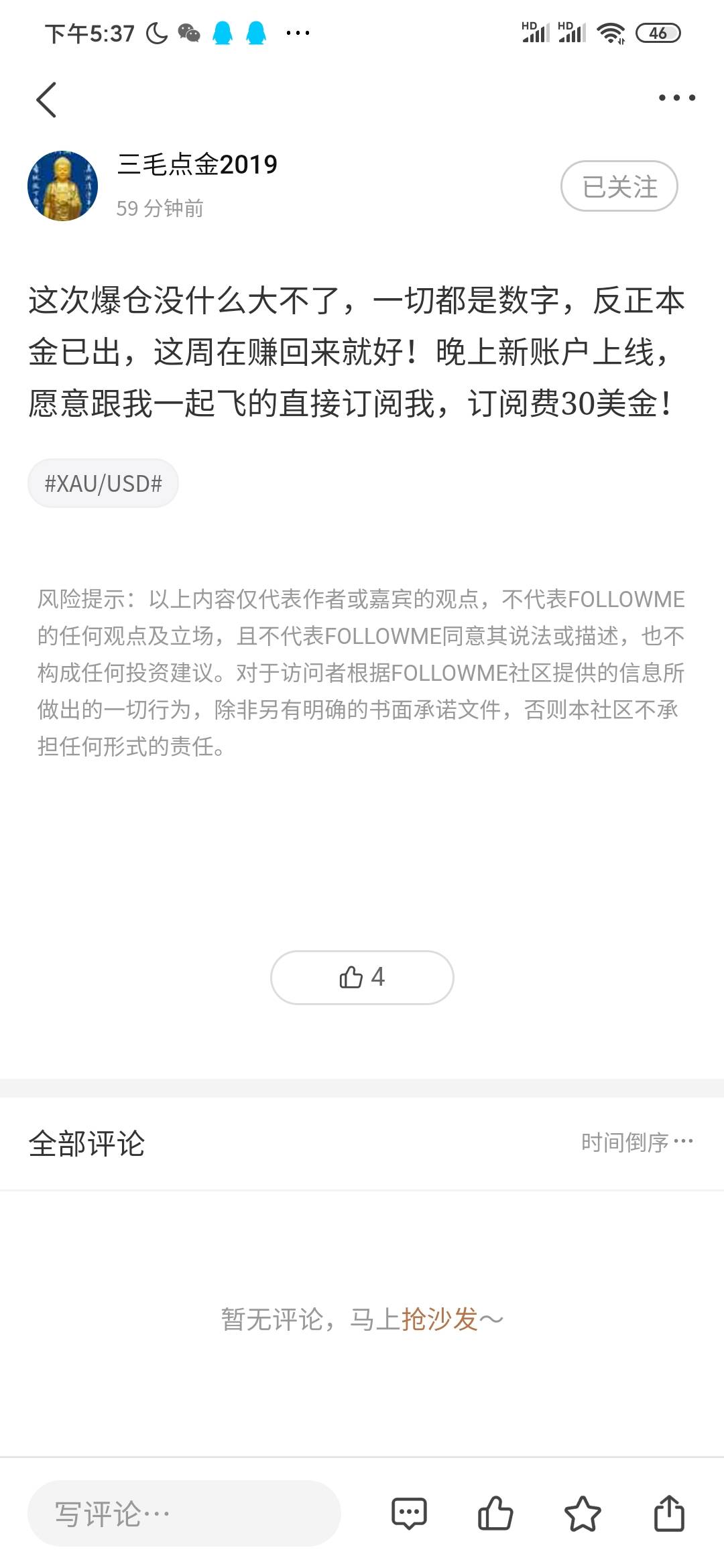Tap the thumbs-up icon in the bottom bar
The width and height of the screenshot is (724, 1568).
coord(495,1514)
